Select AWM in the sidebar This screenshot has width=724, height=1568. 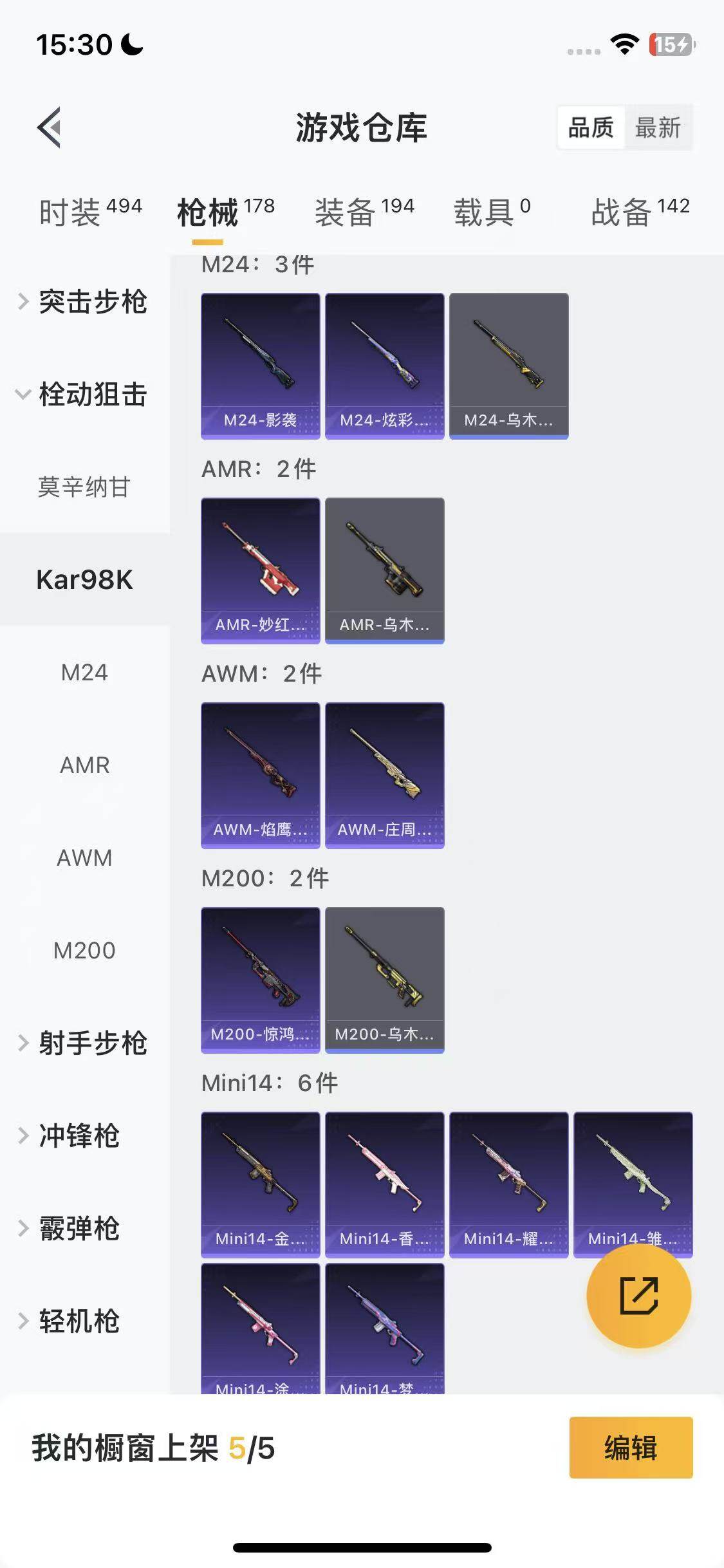click(x=84, y=858)
